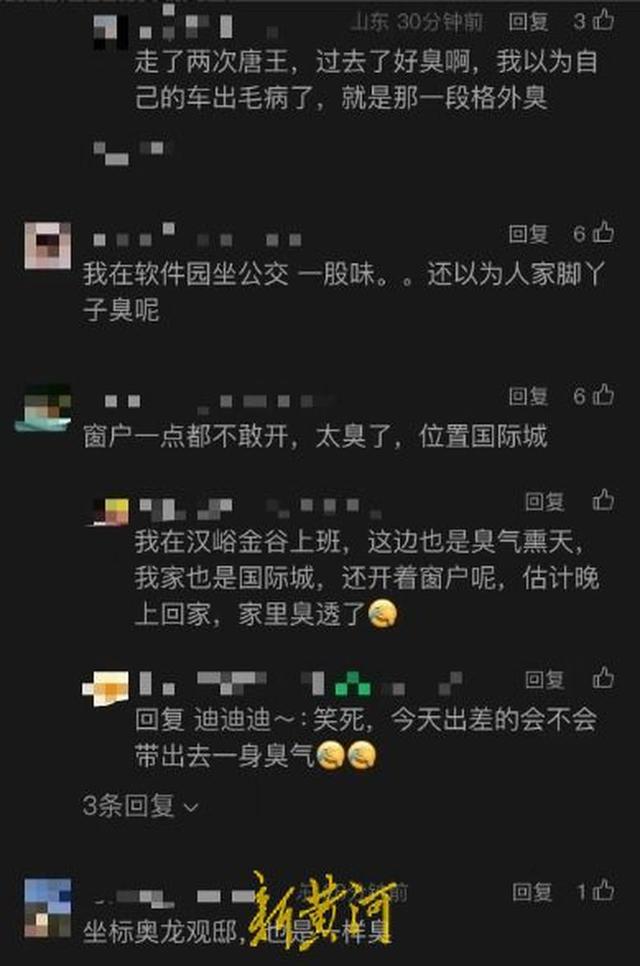Reply to the 国际城 window comment
The image size is (640, 966).
(x=528, y=396)
